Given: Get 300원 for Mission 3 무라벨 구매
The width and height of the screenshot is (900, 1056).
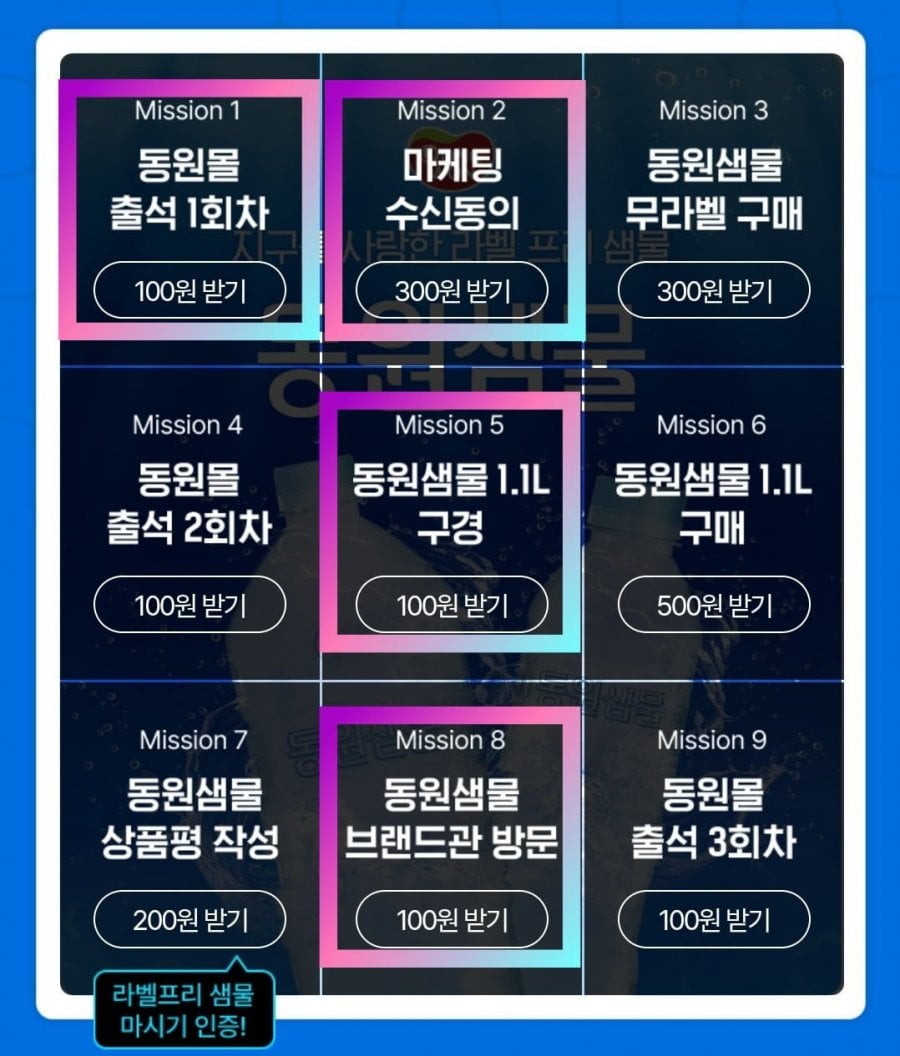Looking at the screenshot, I should tap(714, 291).
